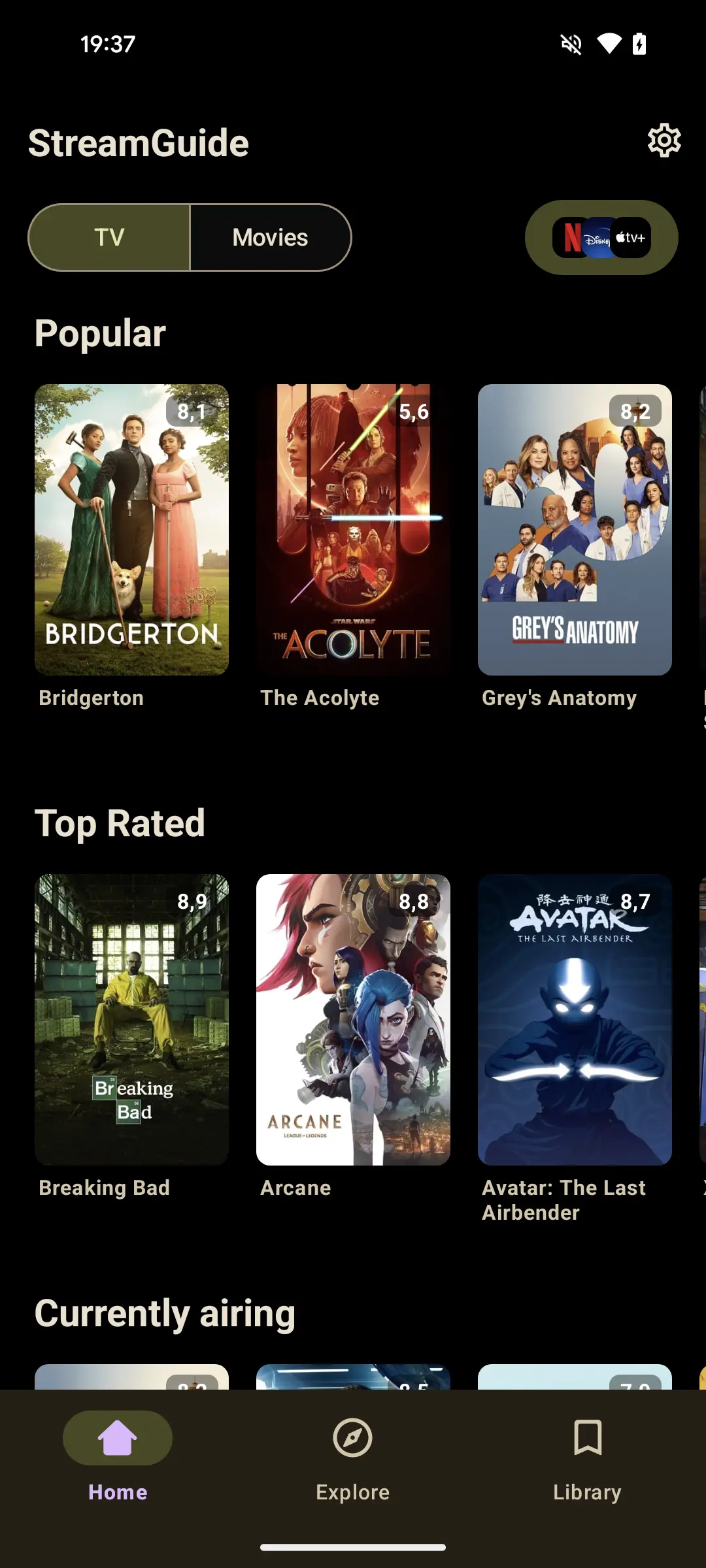Viewport: 706px width, 1568px height.
Task: Open the Bridgerton show details
Action: click(131, 531)
